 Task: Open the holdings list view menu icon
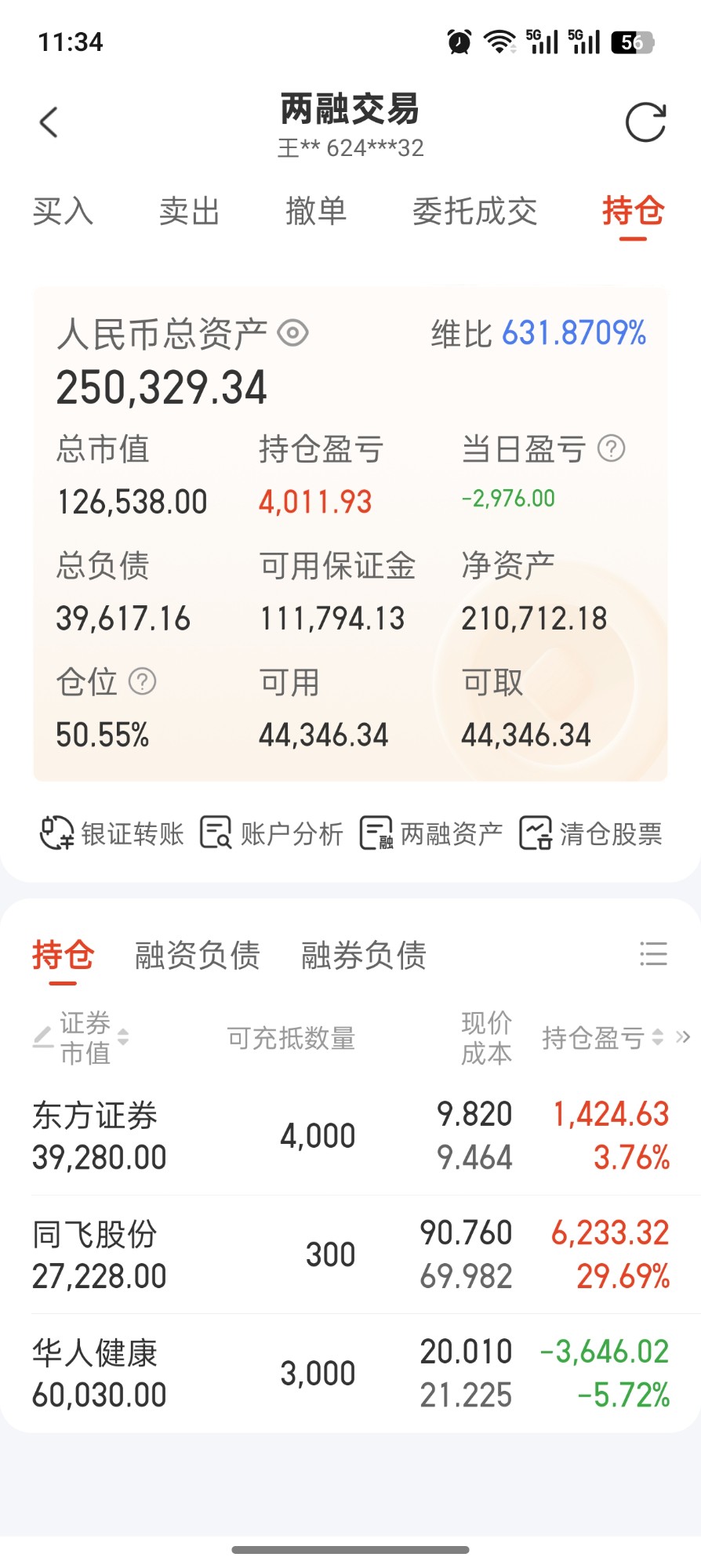pos(653,954)
